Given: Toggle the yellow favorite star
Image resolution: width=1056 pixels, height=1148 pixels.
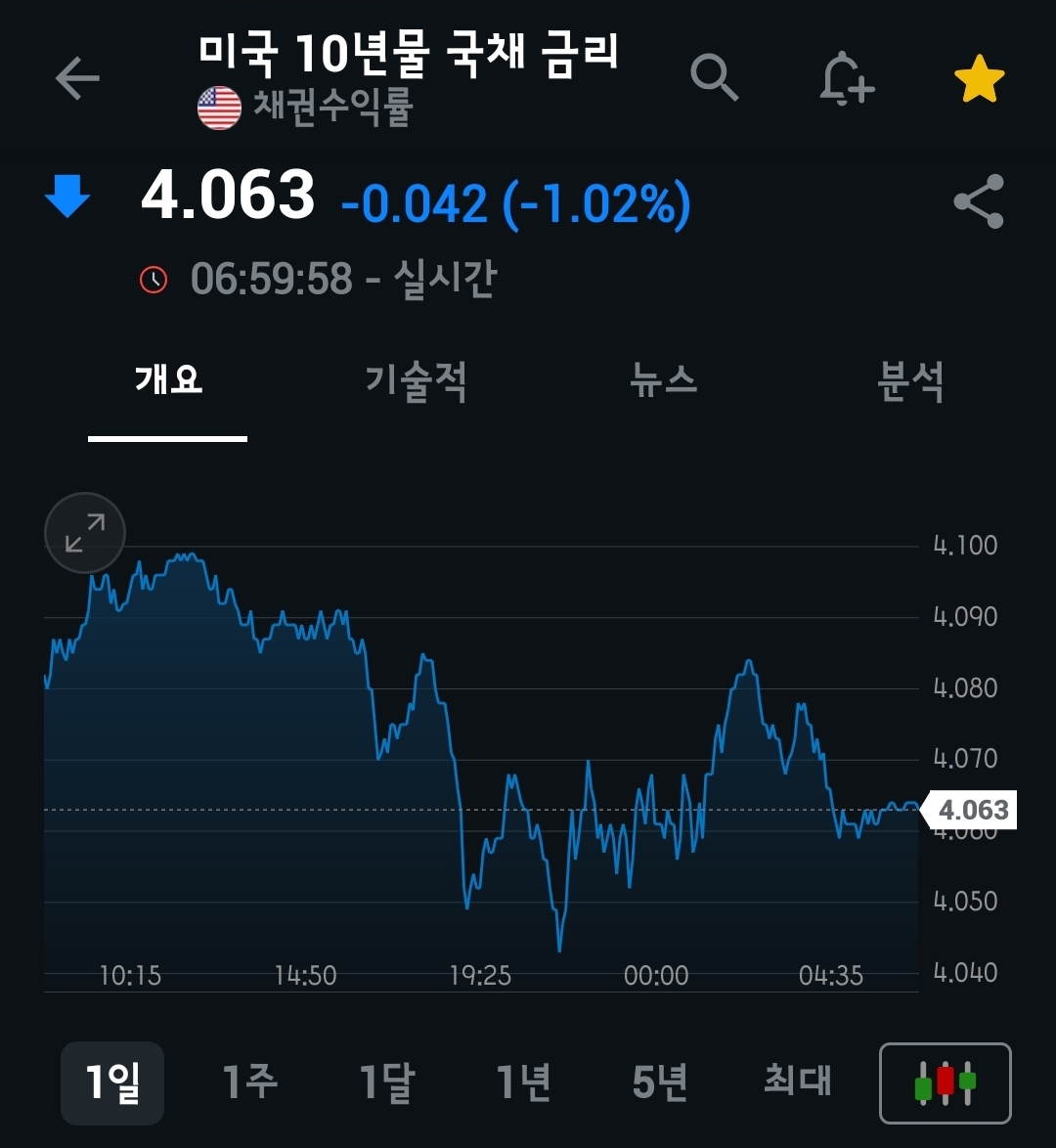Looking at the screenshot, I should click(x=979, y=80).
